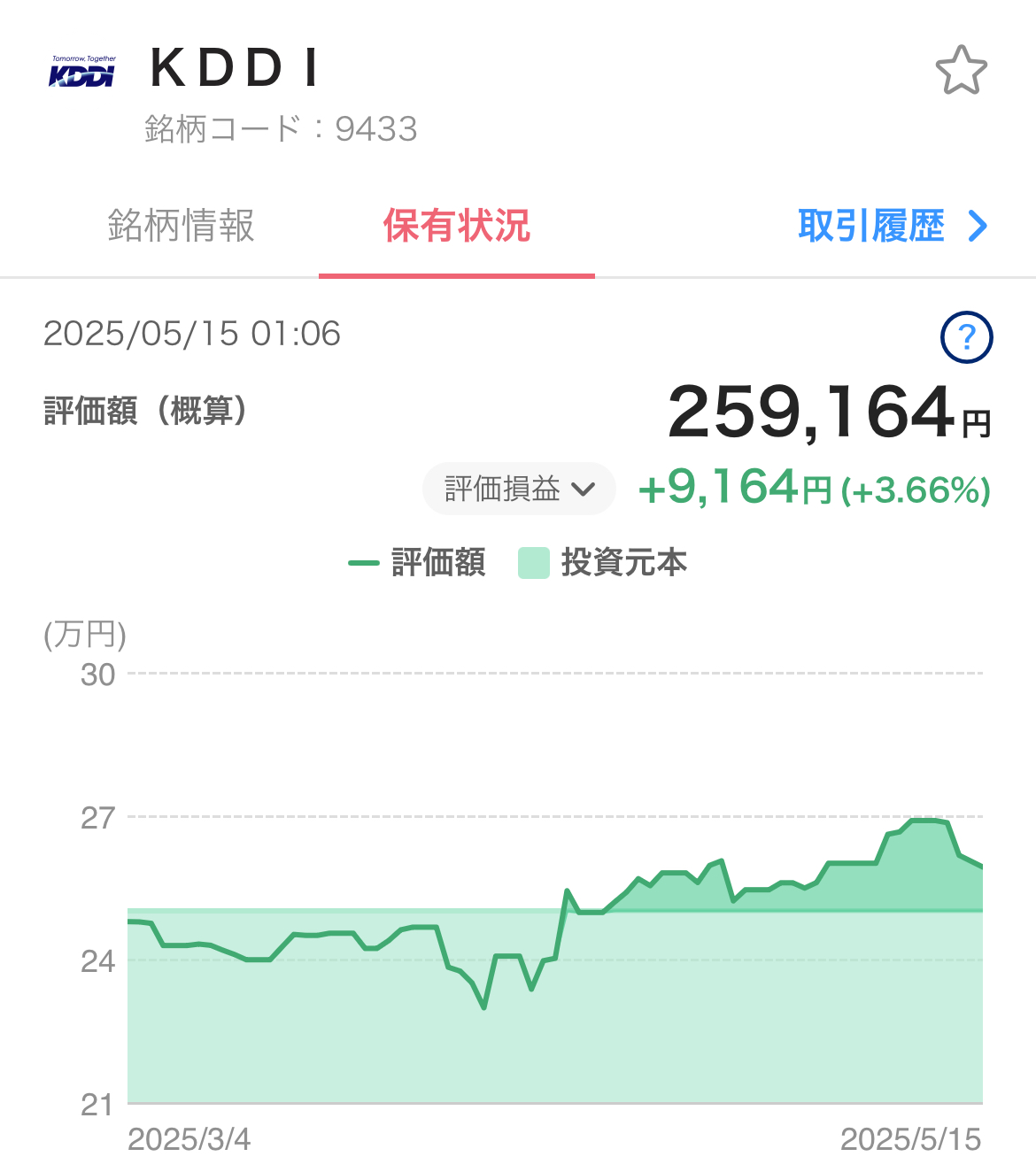Open the help question mark icon
Viewport: 1036px width, 1172px height.
[x=966, y=337]
